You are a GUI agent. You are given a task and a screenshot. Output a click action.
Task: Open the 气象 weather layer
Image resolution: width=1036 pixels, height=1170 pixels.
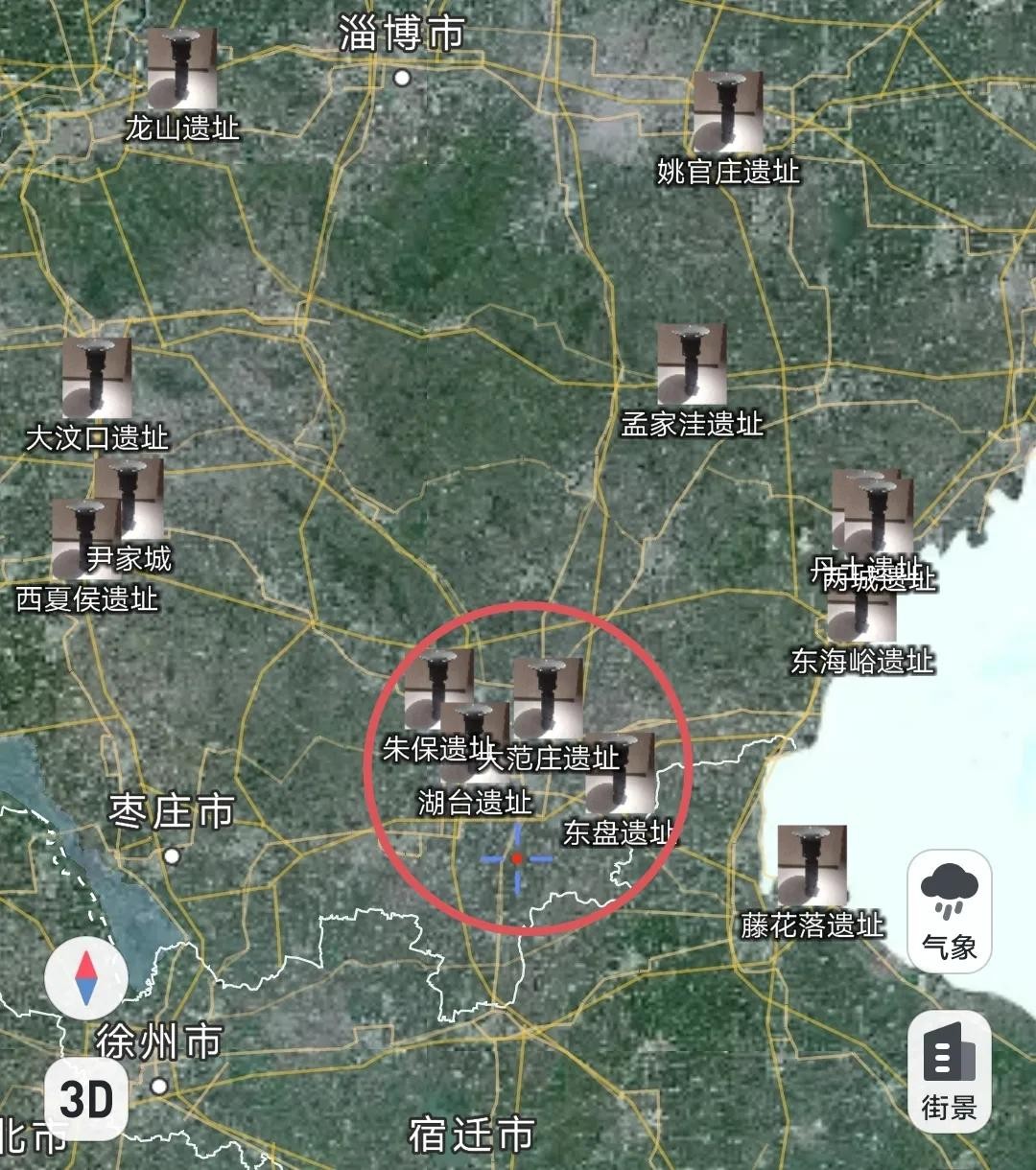point(949,910)
